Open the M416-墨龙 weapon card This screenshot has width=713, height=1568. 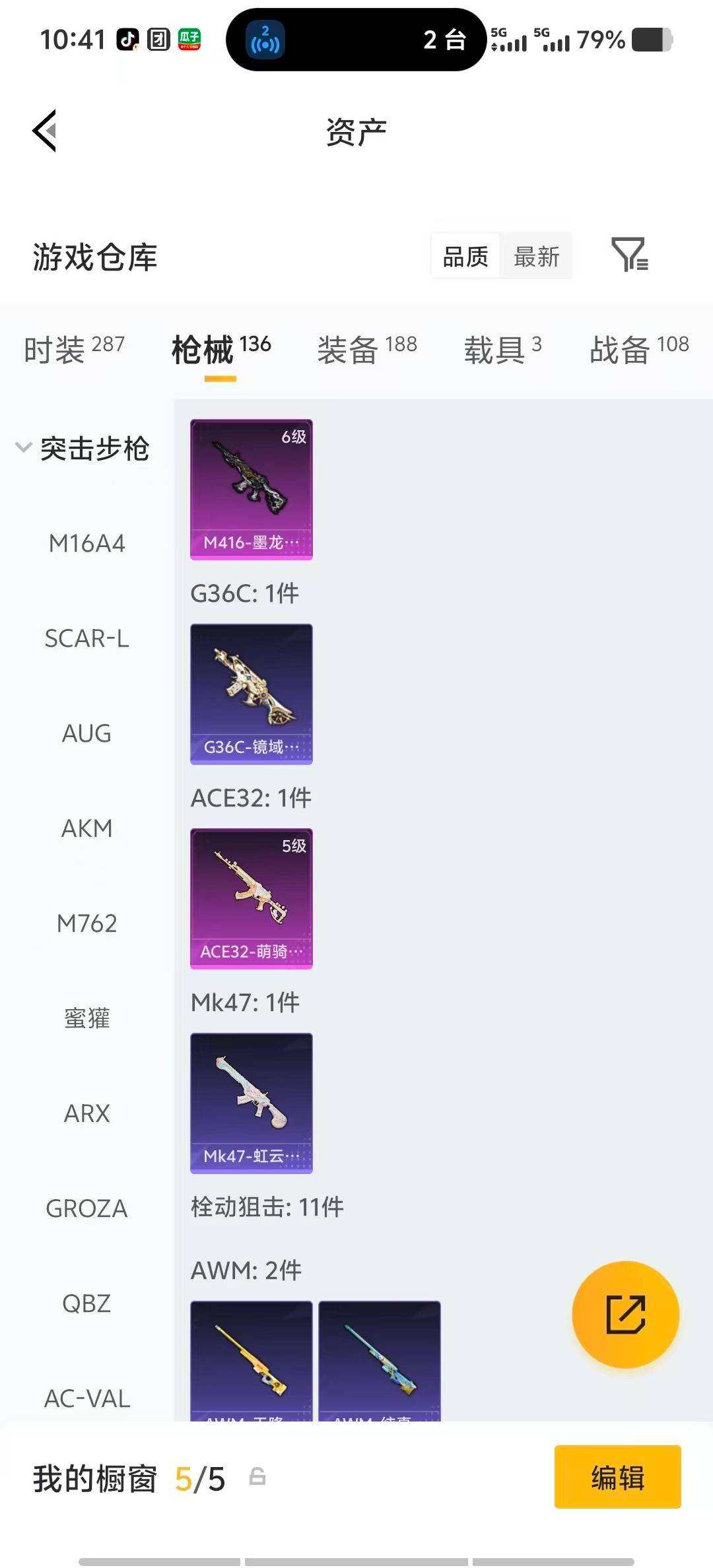pos(251,490)
